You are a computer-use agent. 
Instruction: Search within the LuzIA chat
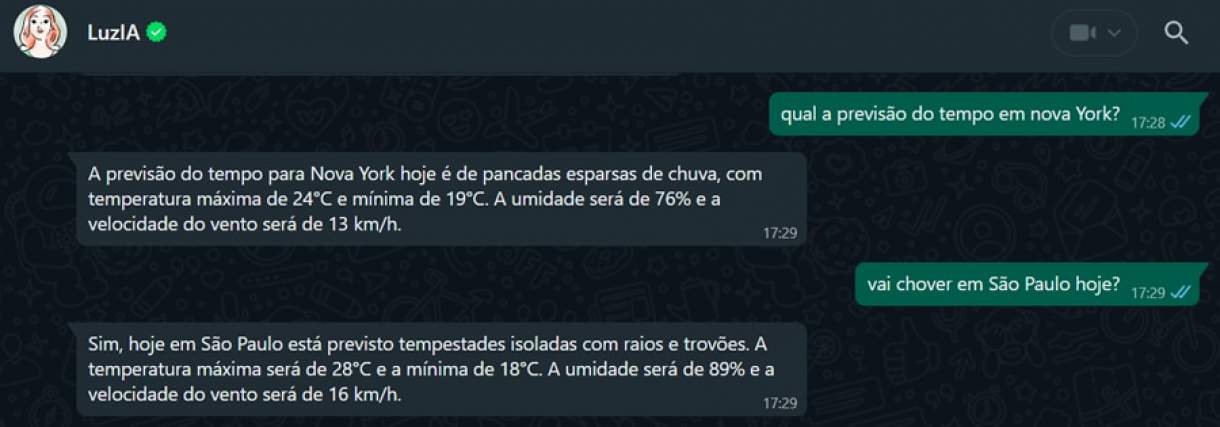(1176, 33)
